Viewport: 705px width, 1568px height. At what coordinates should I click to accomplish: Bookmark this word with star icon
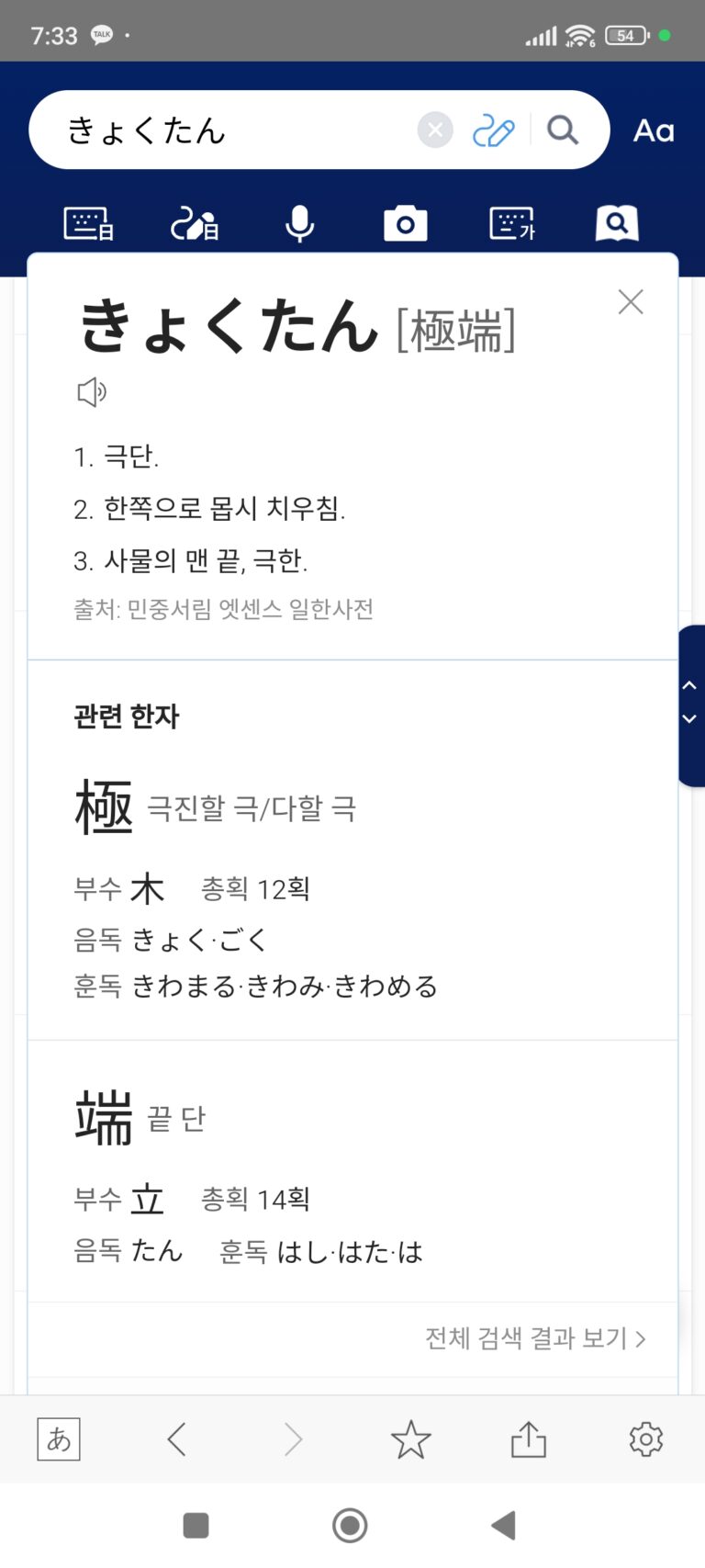(410, 1439)
